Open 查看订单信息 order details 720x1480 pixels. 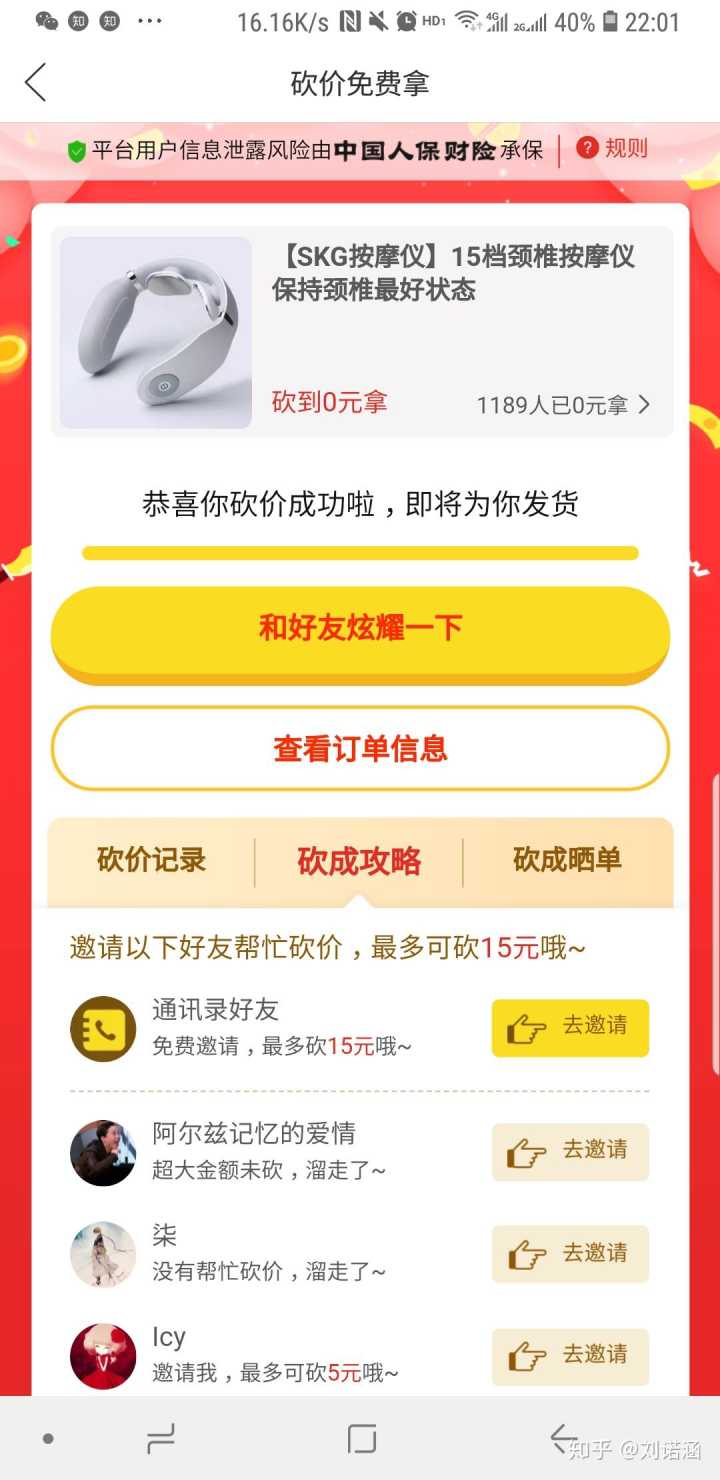[360, 749]
